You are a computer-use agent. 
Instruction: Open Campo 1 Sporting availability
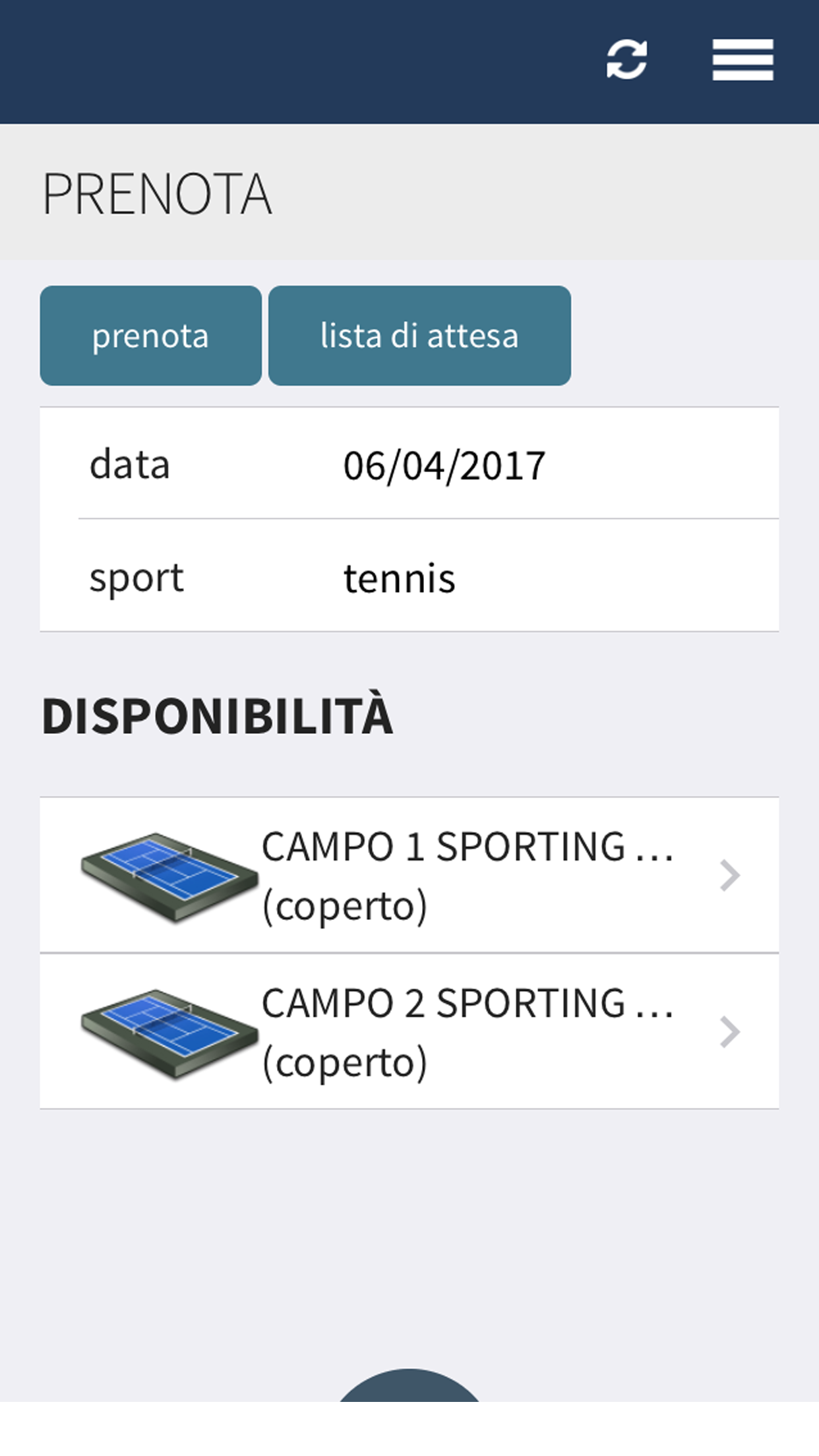point(409,875)
